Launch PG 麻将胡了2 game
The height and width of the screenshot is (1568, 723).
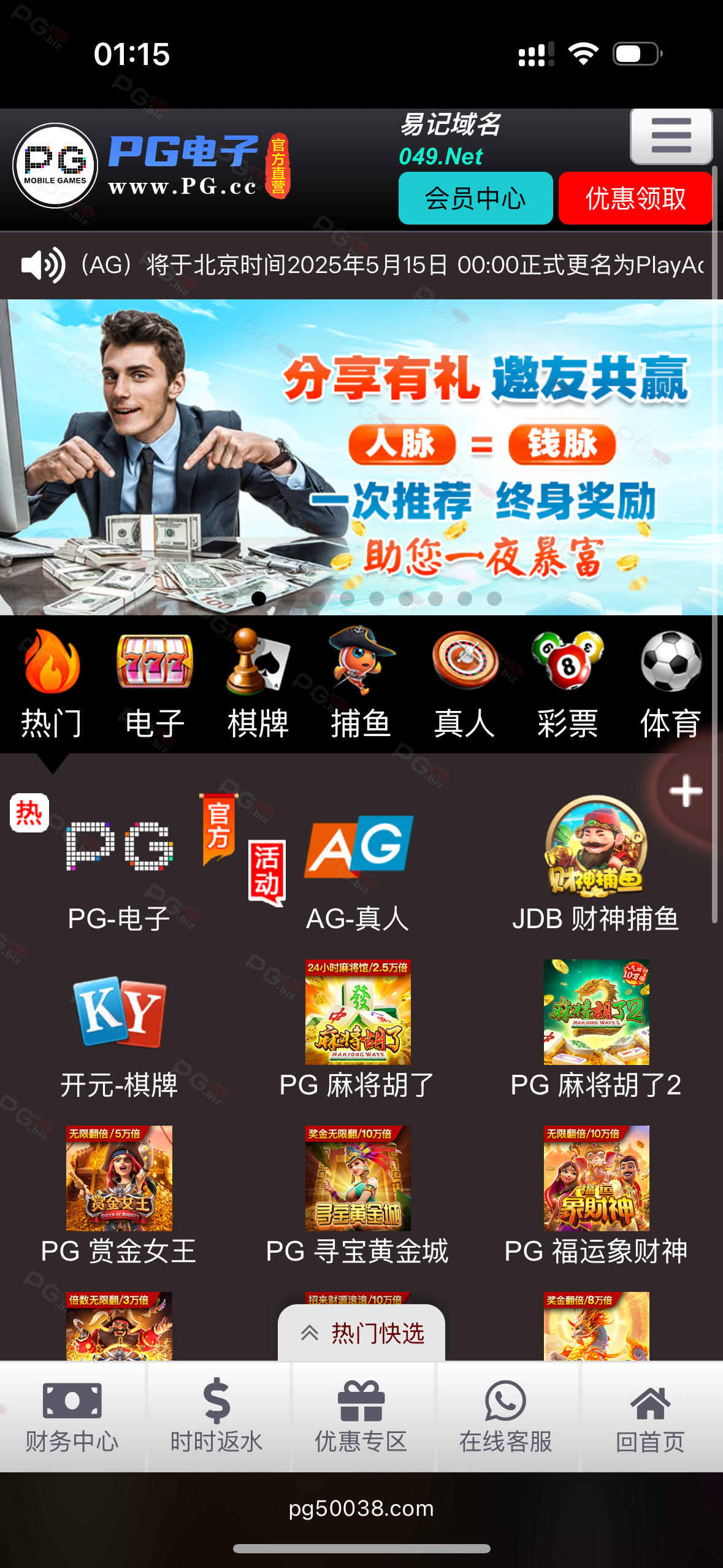595,1031
